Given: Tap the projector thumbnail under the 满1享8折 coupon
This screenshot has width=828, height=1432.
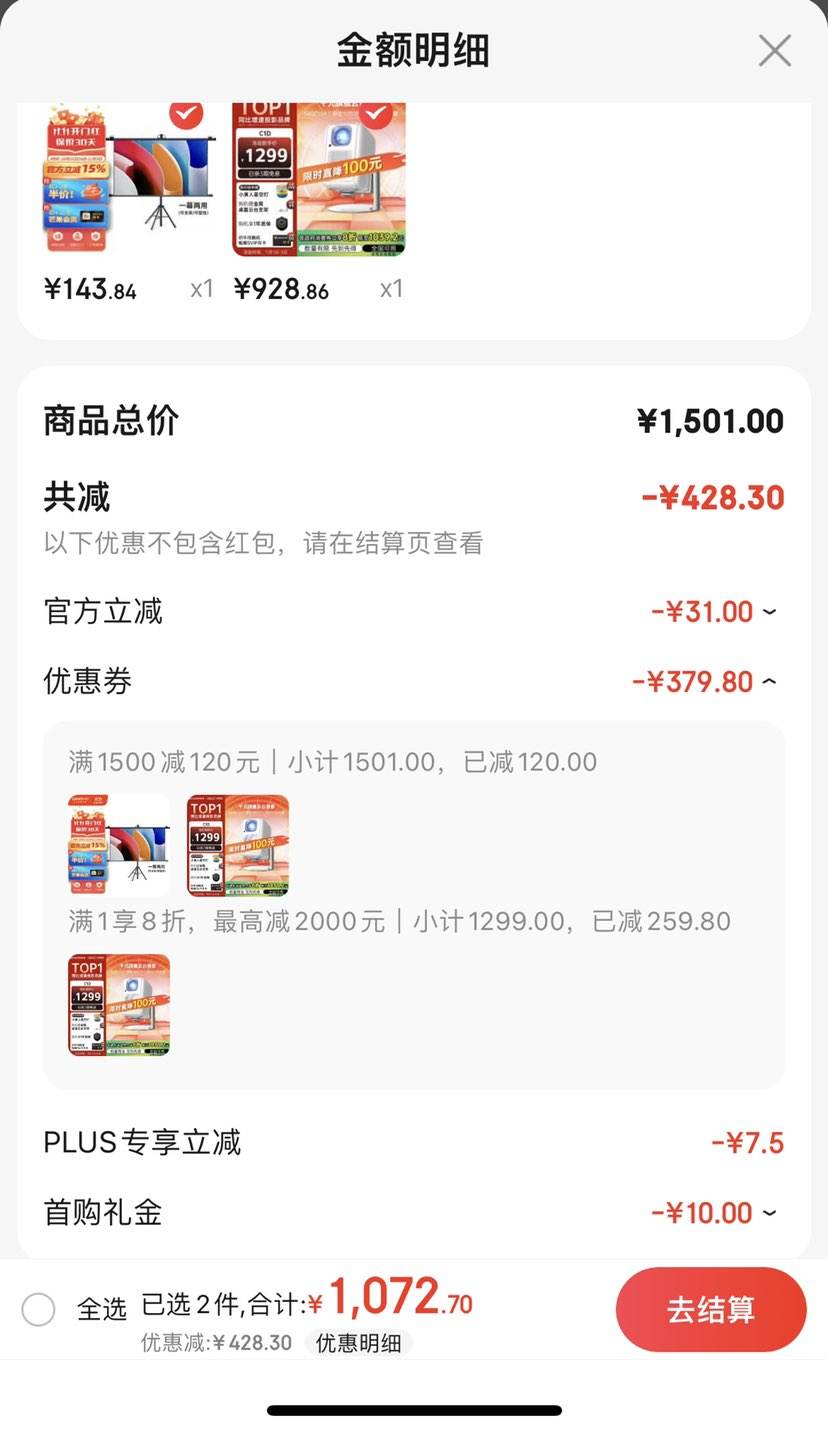Looking at the screenshot, I should [118, 1005].
